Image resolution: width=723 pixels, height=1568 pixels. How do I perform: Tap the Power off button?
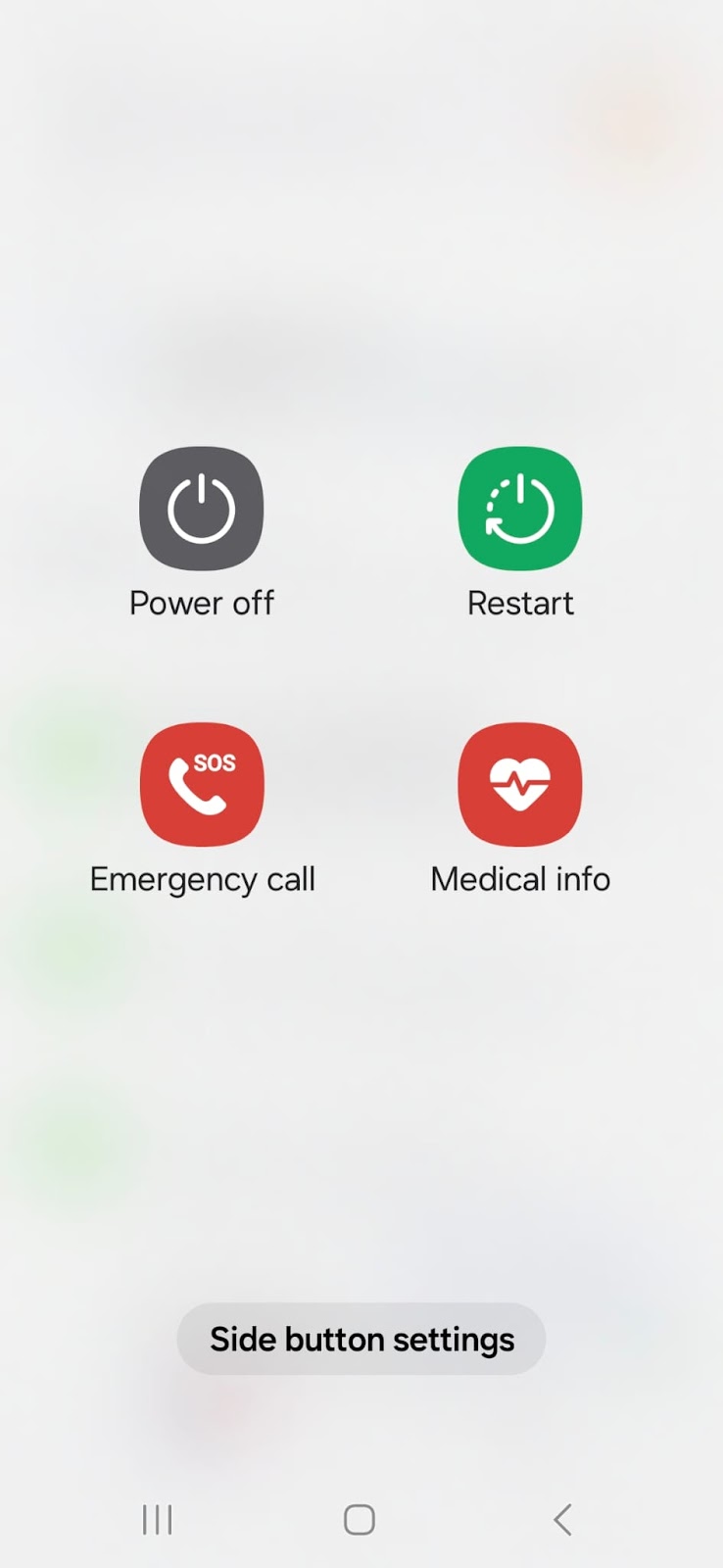click(x=201, y=509)
